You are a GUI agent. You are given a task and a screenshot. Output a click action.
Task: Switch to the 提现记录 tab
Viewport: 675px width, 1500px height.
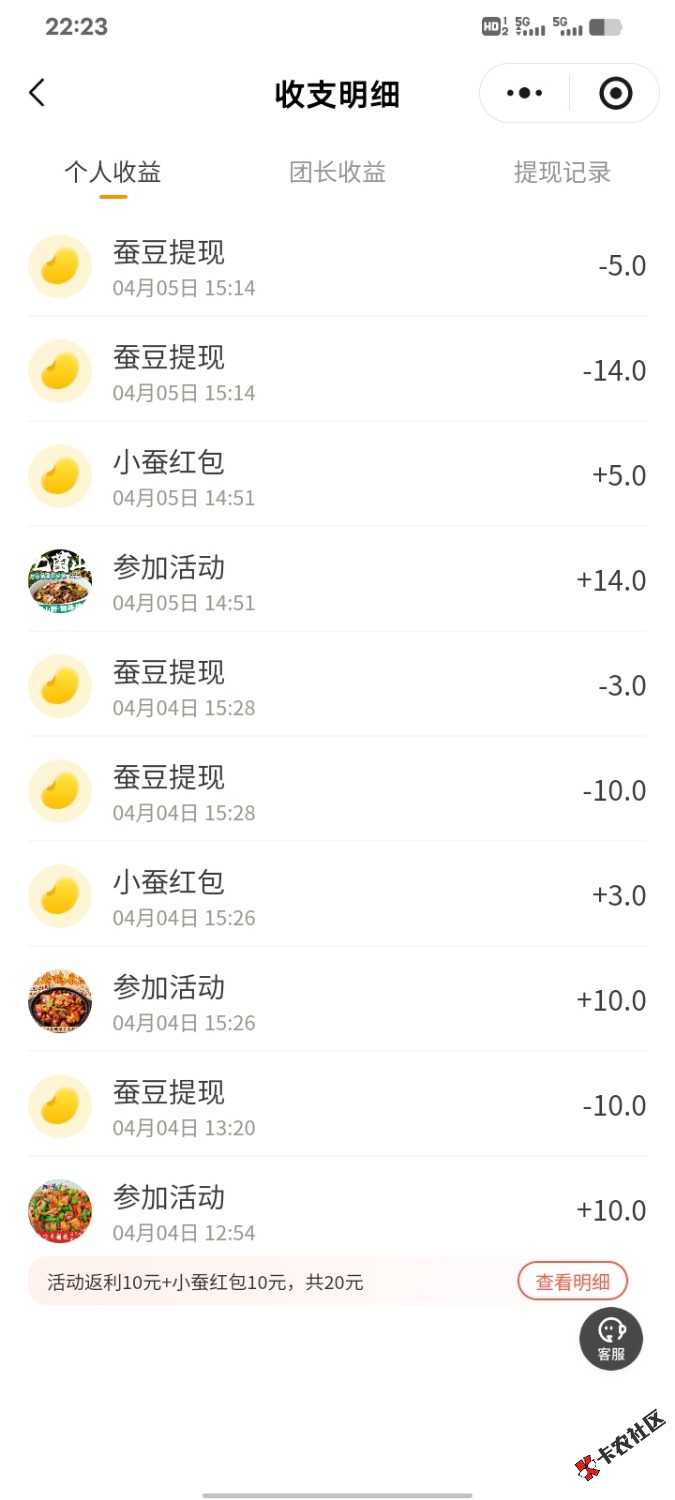[562, 172]
